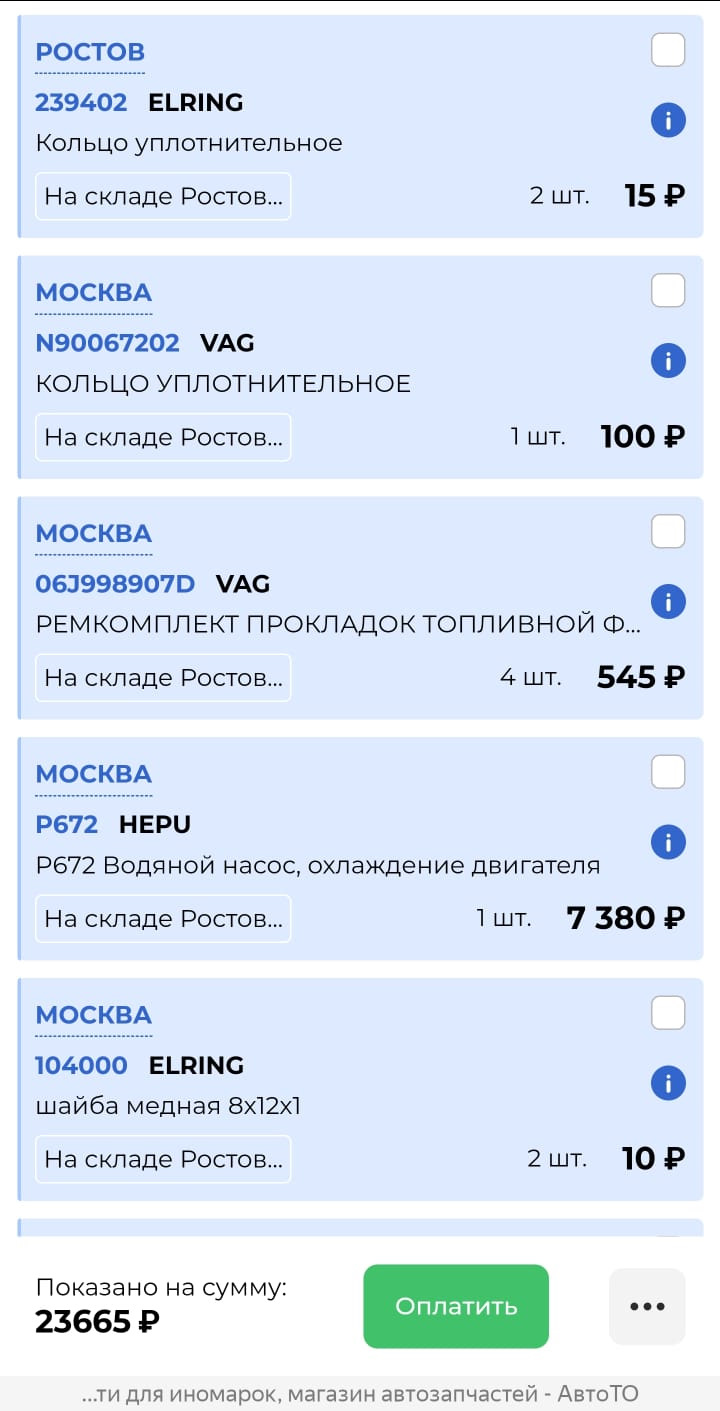The image size is (720, 1411).
Task: Open the РОСТОВ city link
Action: click(90, 52)
